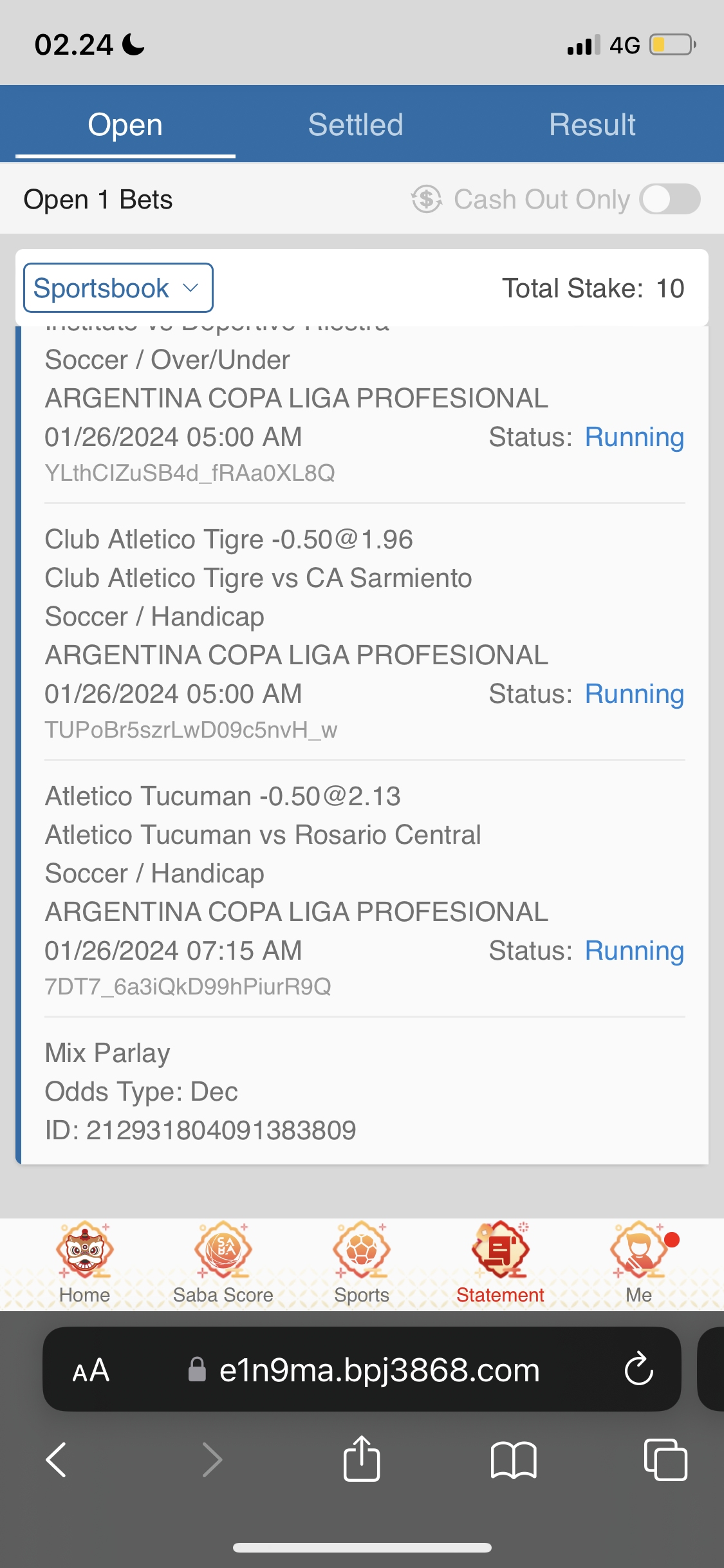
Task: Open the Me profile tab
Action: [638, 1263]
